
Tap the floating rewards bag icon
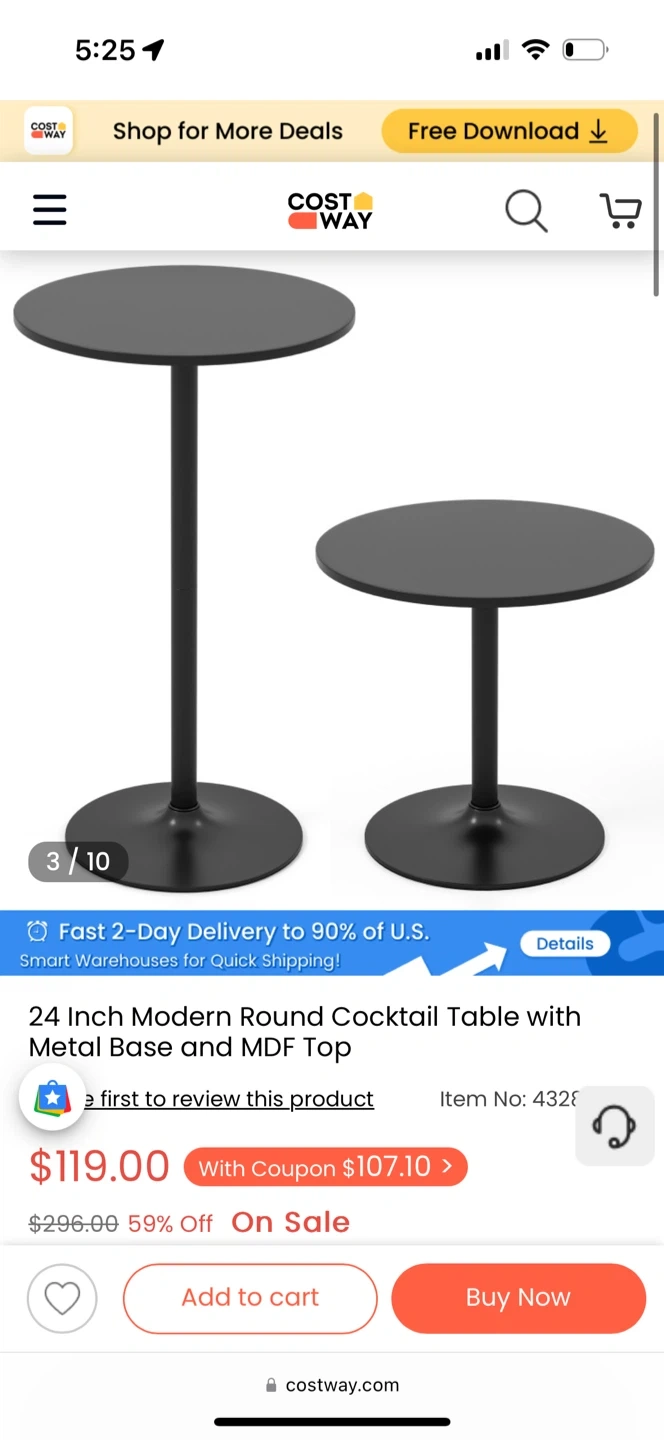pos(52,1098)
